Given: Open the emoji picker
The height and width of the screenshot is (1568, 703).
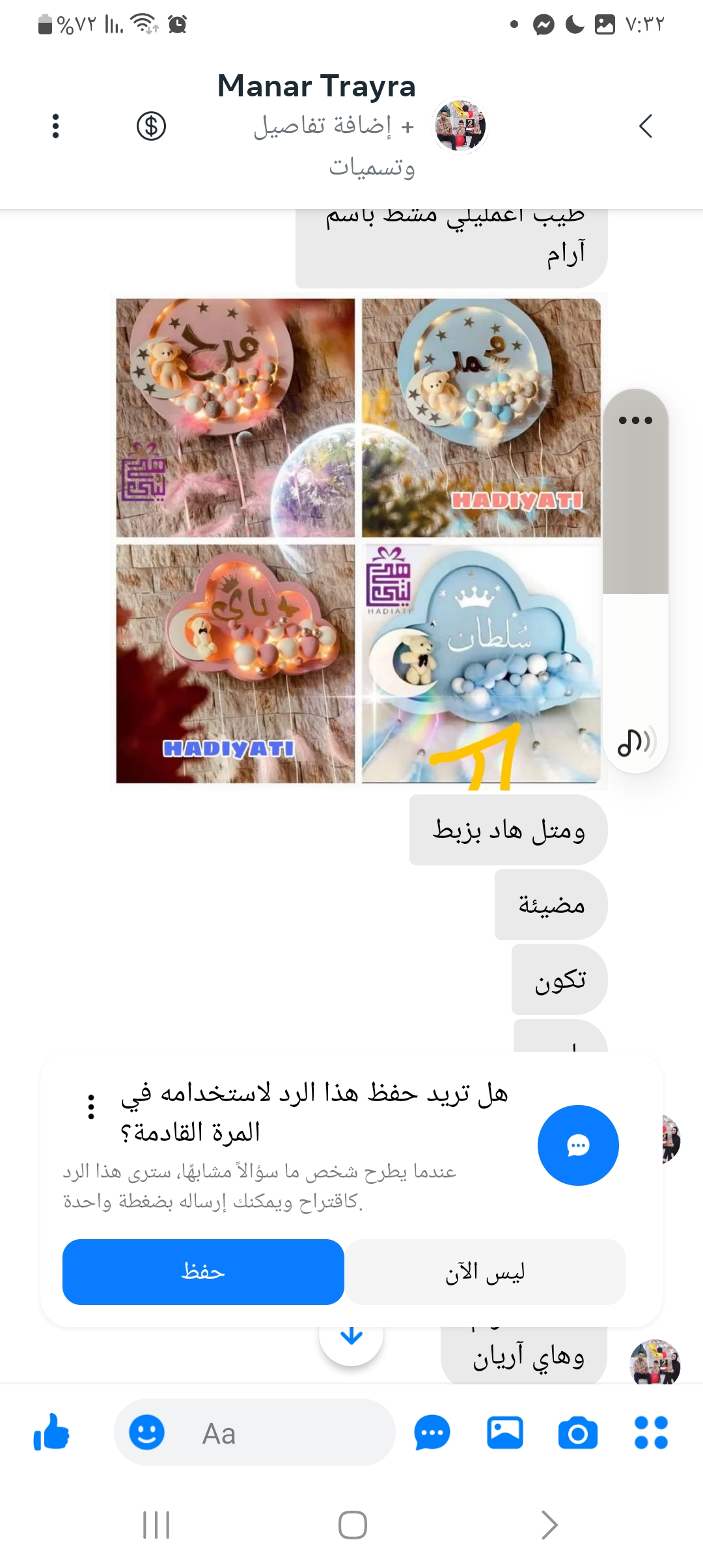Looking at the screenshot, I should click(x=146, y=1433).
